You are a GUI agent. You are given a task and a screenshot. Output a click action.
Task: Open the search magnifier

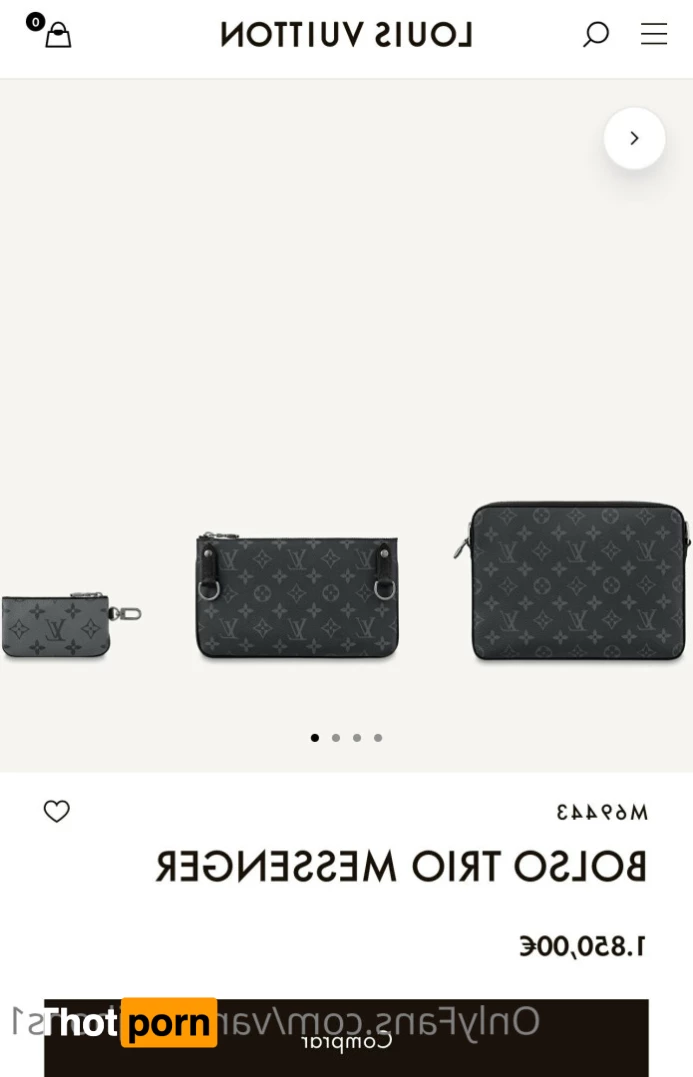pyautogui.click(x=596, y=35)
